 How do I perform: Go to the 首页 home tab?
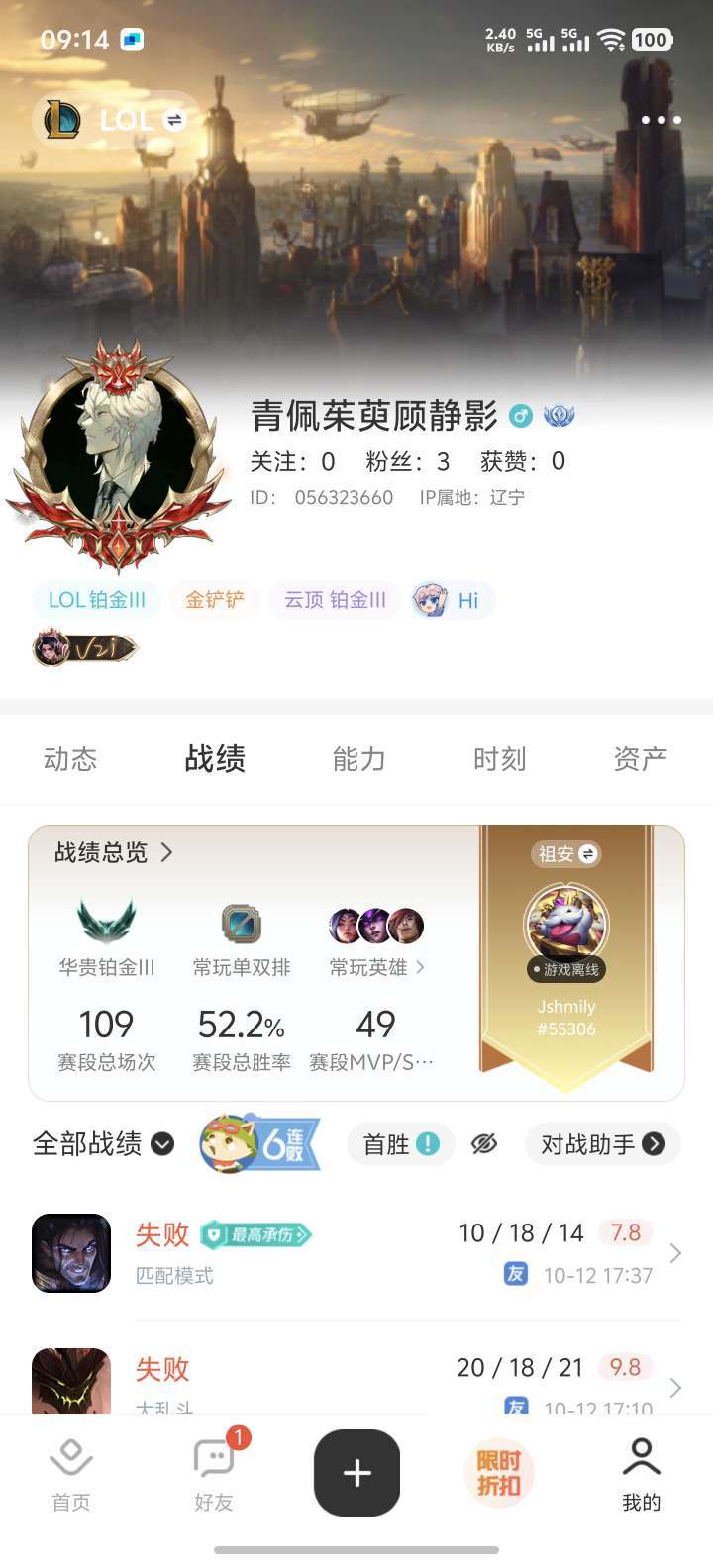(70, 1475)
